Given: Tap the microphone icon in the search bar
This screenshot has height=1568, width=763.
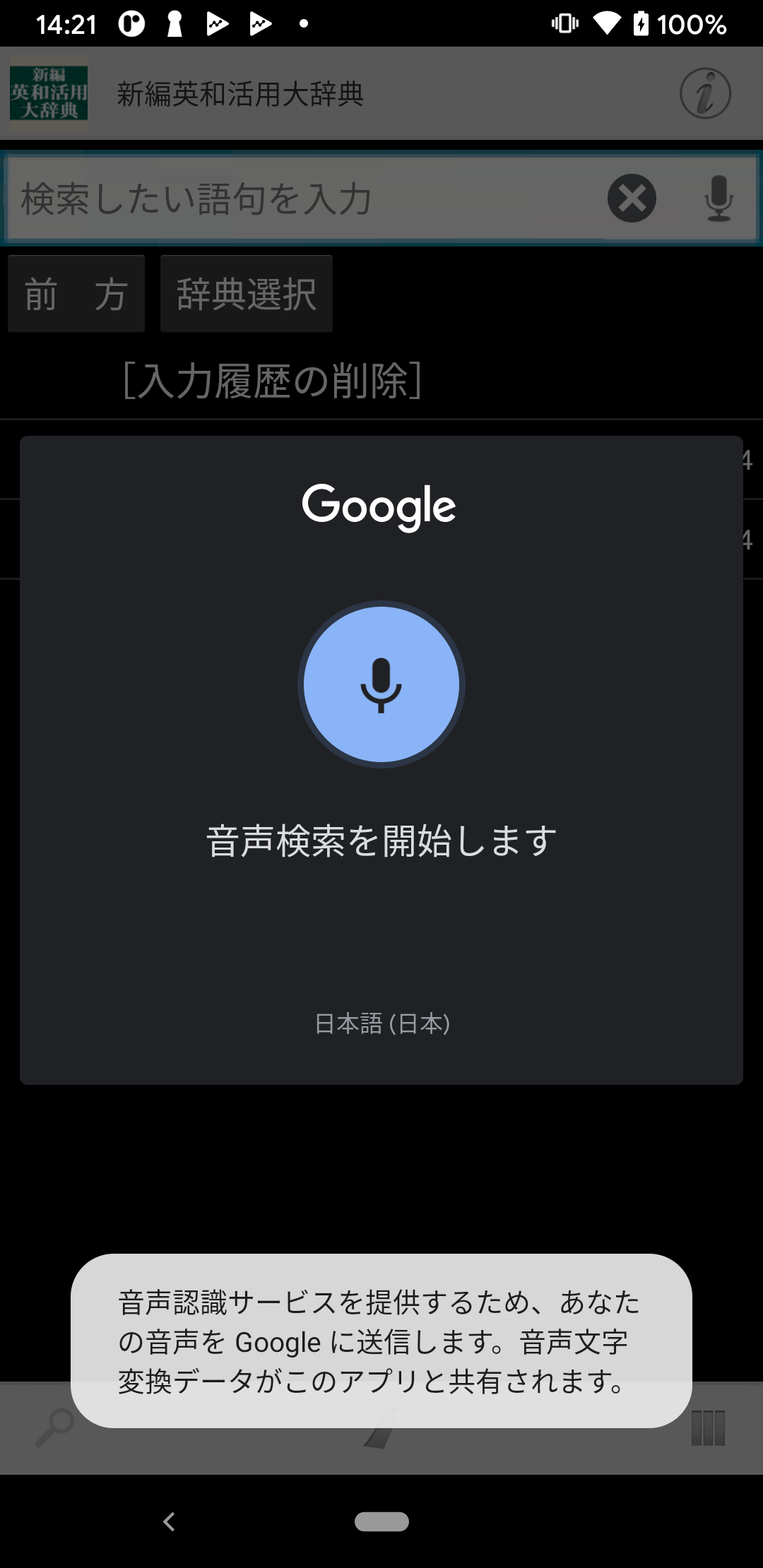Looking at the screenshot, I should [718, 198].
